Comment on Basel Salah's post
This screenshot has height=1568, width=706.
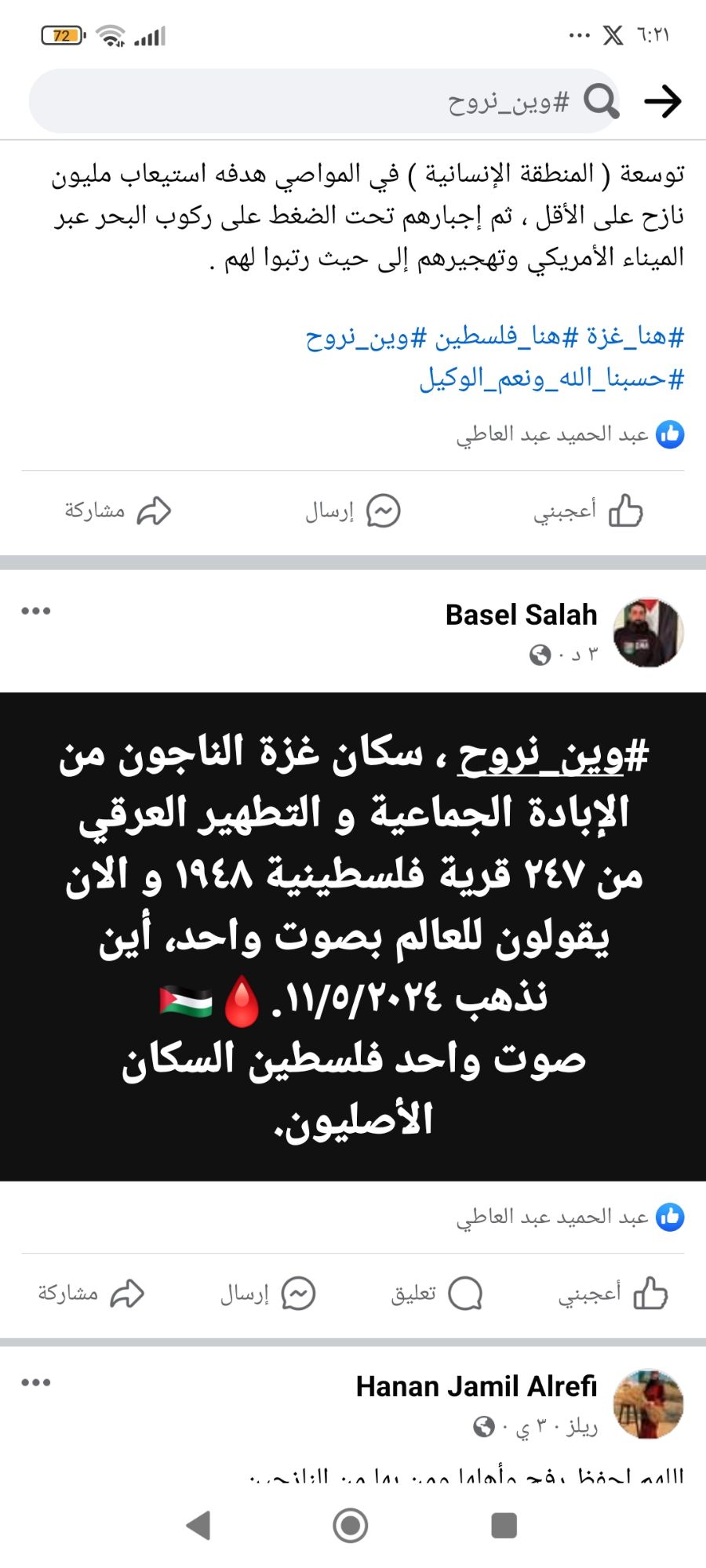pos(436,1294)
